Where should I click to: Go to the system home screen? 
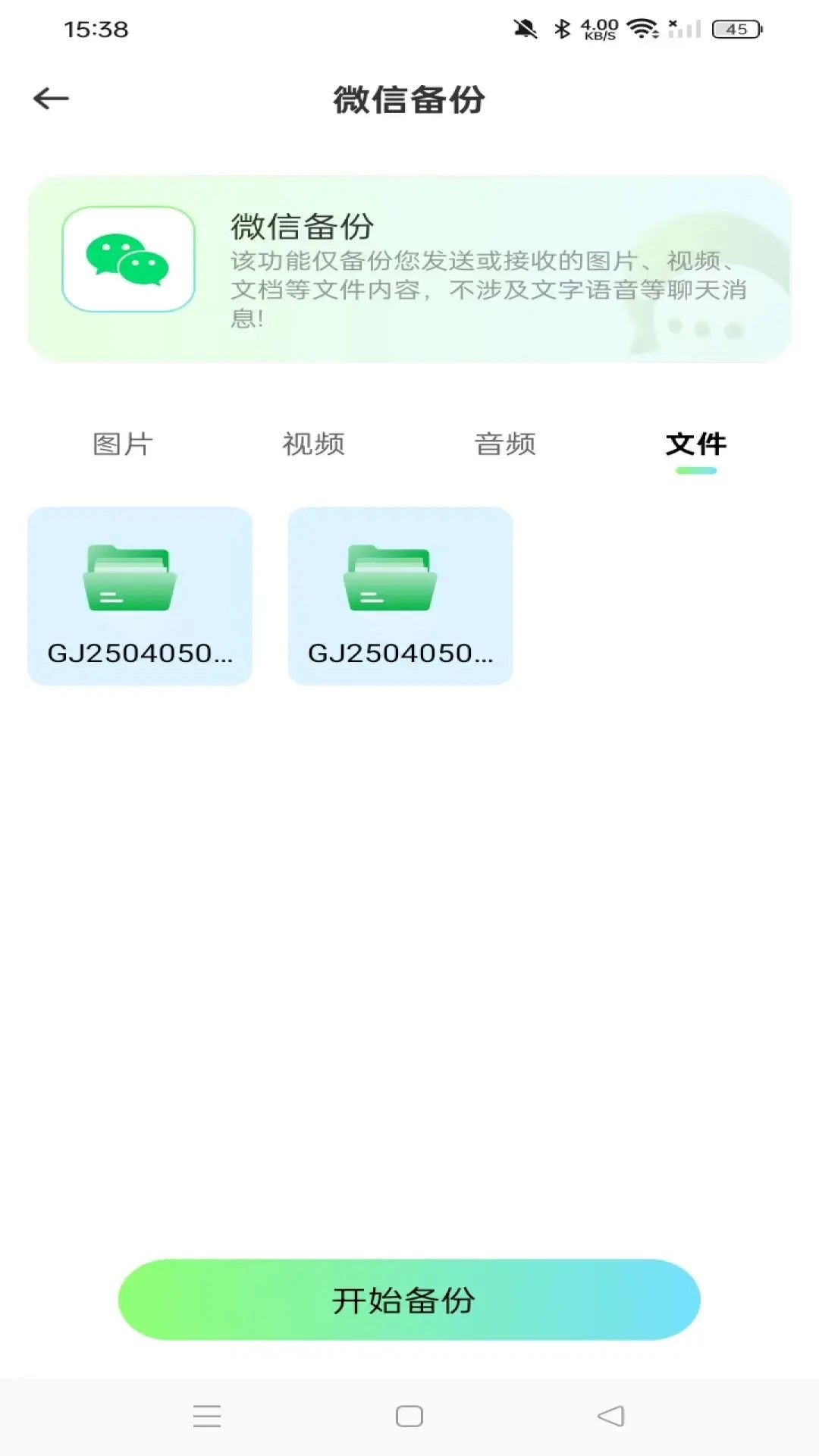[x=409, y=1416]
